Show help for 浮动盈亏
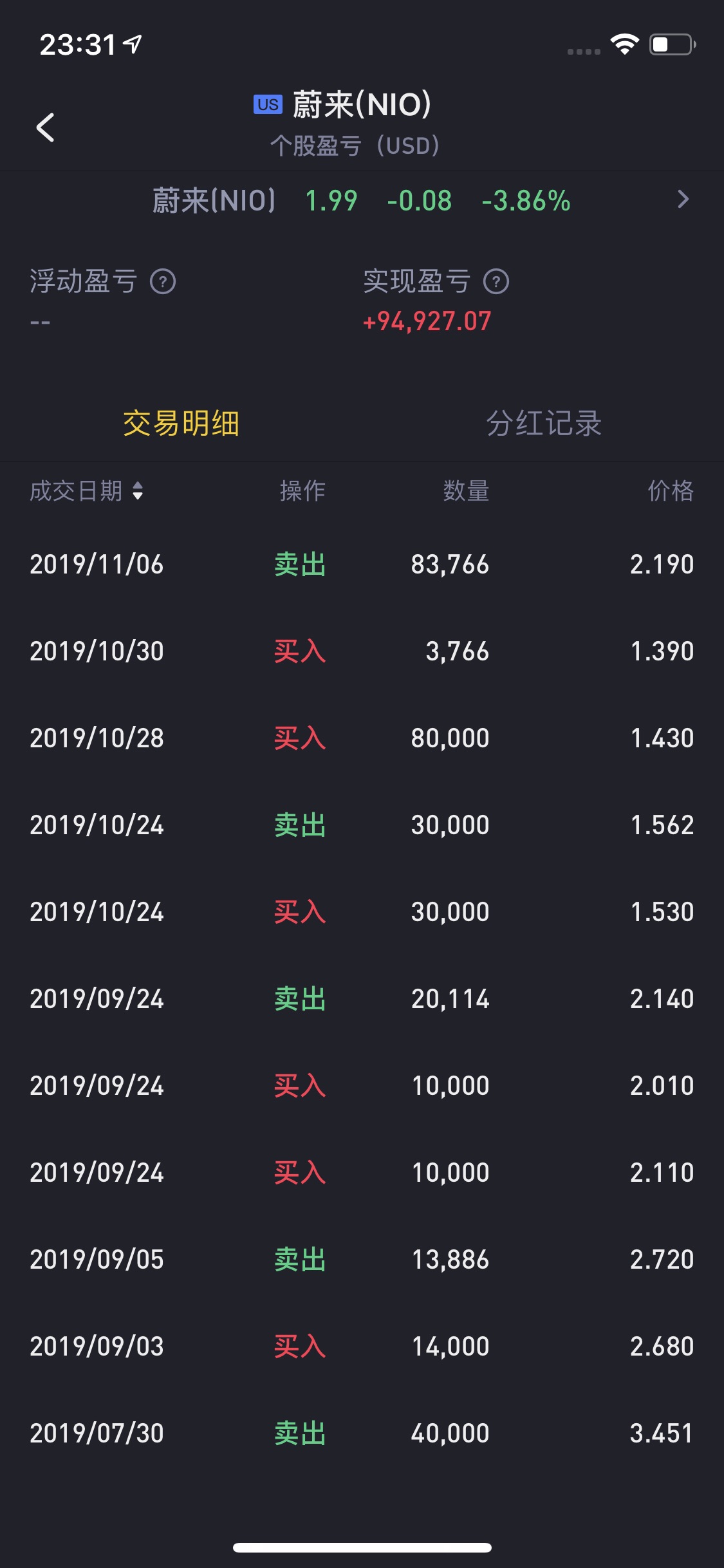724x1568 pixels. click(x=163, y=282)
